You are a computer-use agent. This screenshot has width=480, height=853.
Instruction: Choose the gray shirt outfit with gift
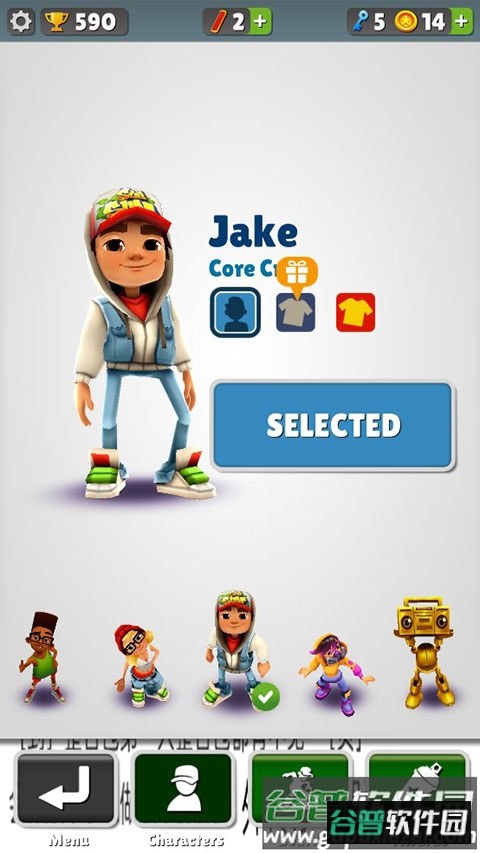pos(296,312)
